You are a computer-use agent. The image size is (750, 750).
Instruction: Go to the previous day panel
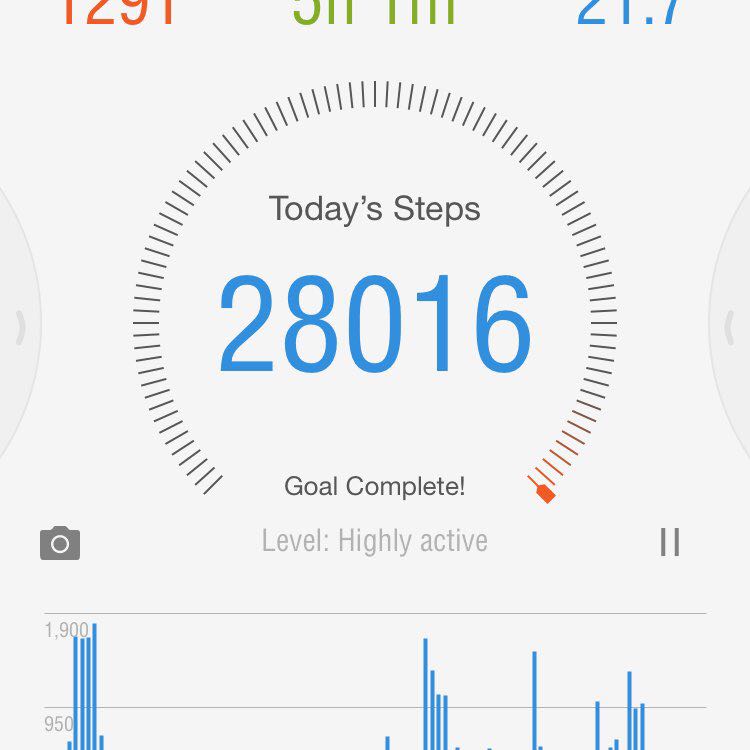click(x=18, y=327)
